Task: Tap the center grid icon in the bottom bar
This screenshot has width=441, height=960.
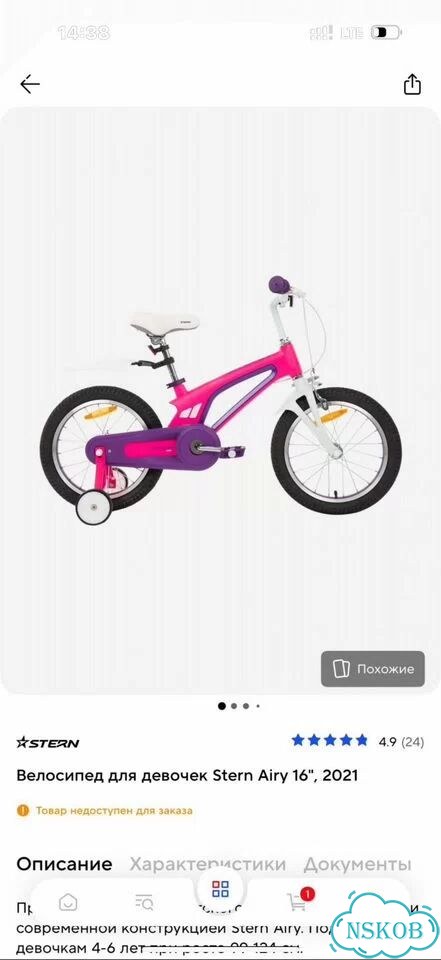Action: [x=220, y=888]
